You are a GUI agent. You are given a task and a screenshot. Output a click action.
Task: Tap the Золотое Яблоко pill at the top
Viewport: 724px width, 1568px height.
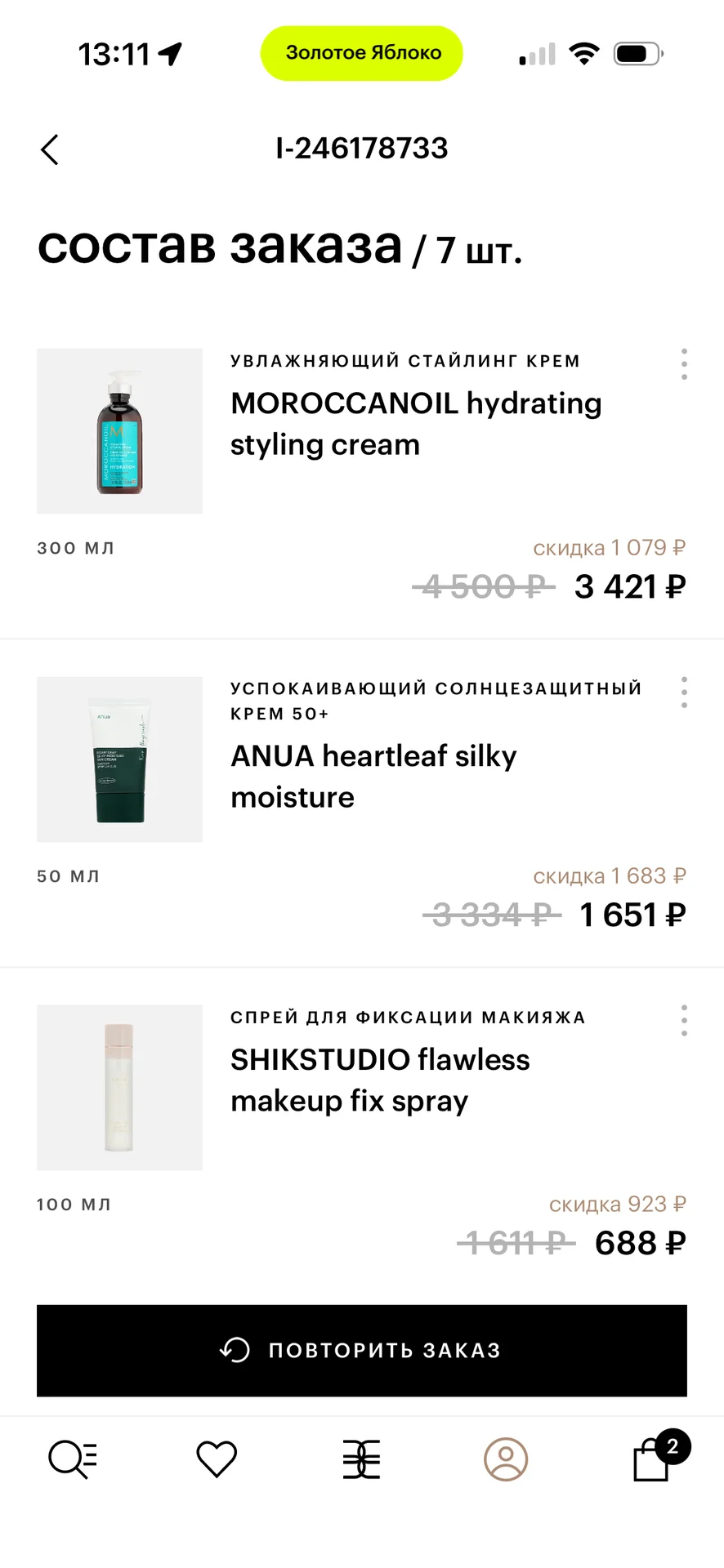(362, 53)
